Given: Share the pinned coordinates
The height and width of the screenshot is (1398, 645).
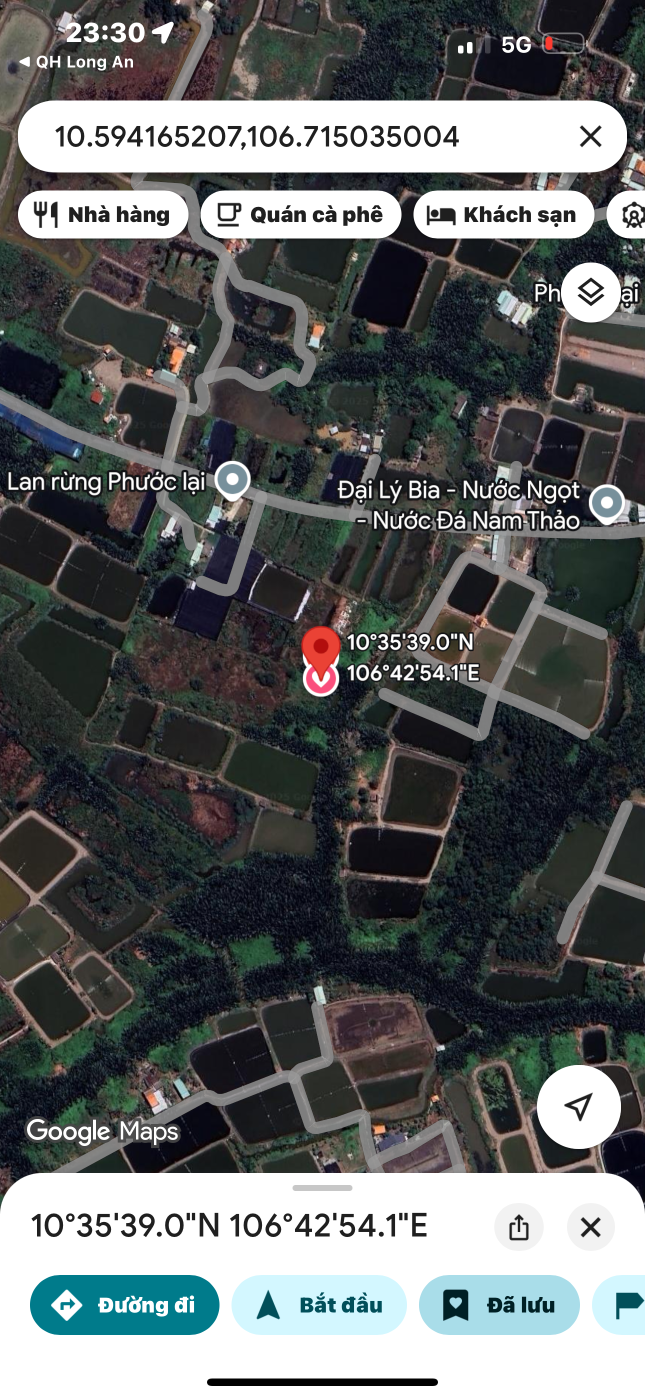Looking at the screenshot, I should click(518, 1227).
